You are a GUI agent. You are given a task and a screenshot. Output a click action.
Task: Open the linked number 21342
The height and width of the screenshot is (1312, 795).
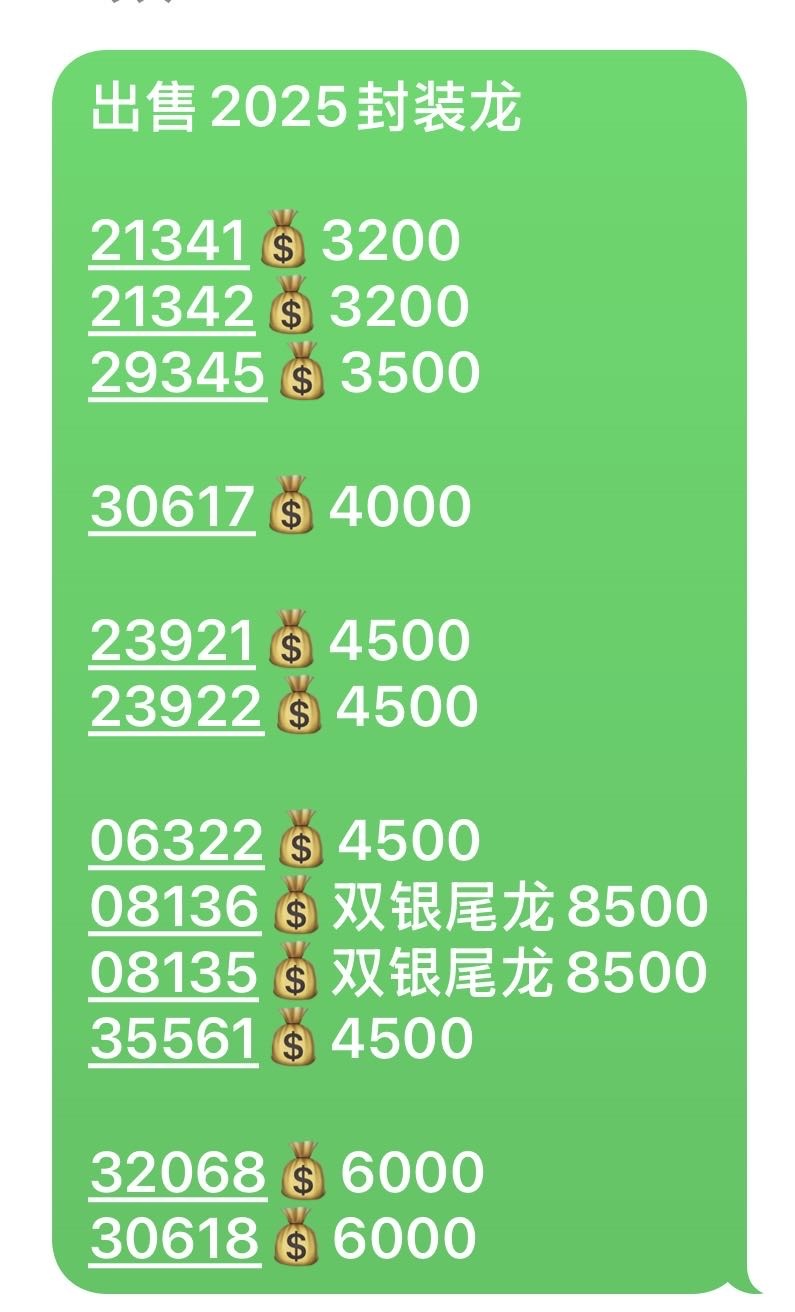(172, 308)
